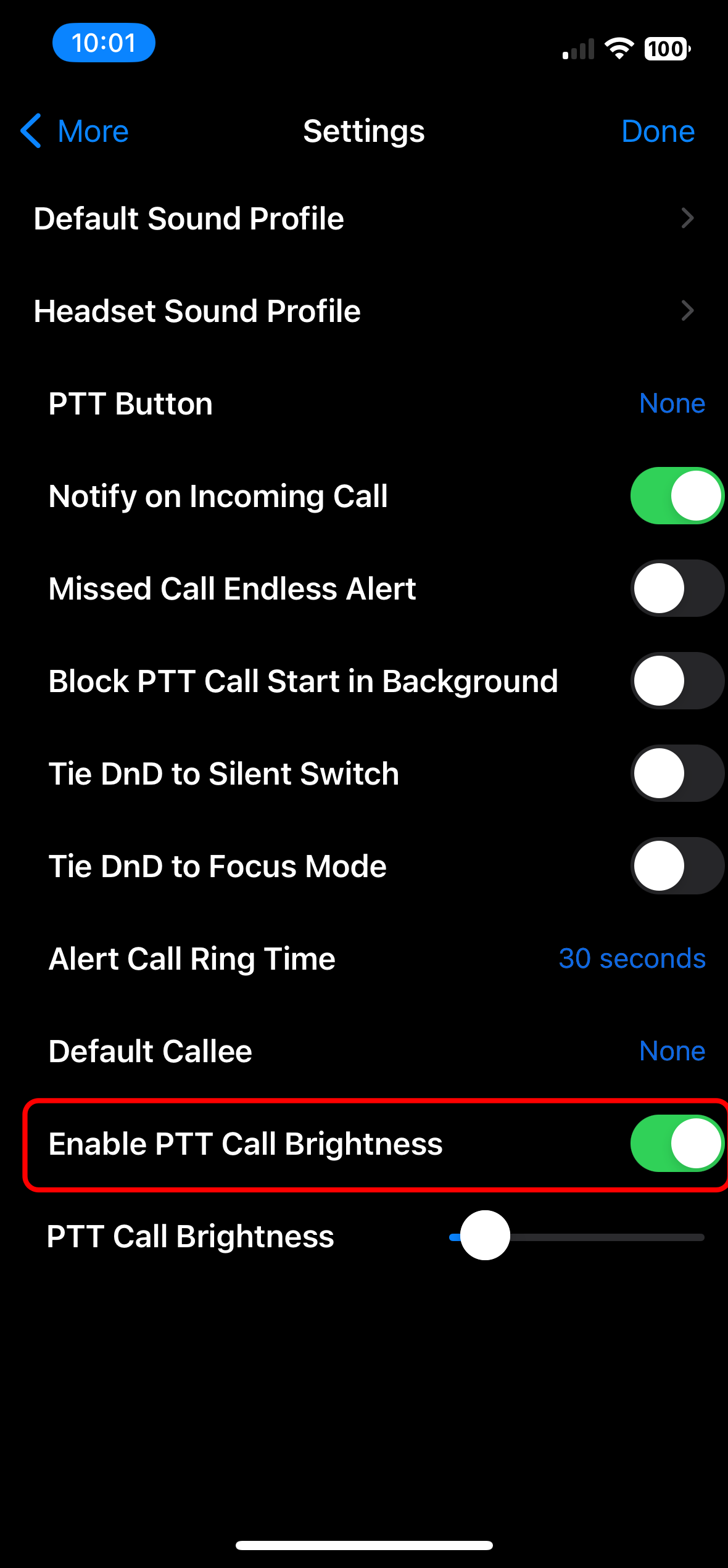Tap Done to close Settings
Image resolution: width=728 pixels, height=1568 pixels.
point(658,131)
